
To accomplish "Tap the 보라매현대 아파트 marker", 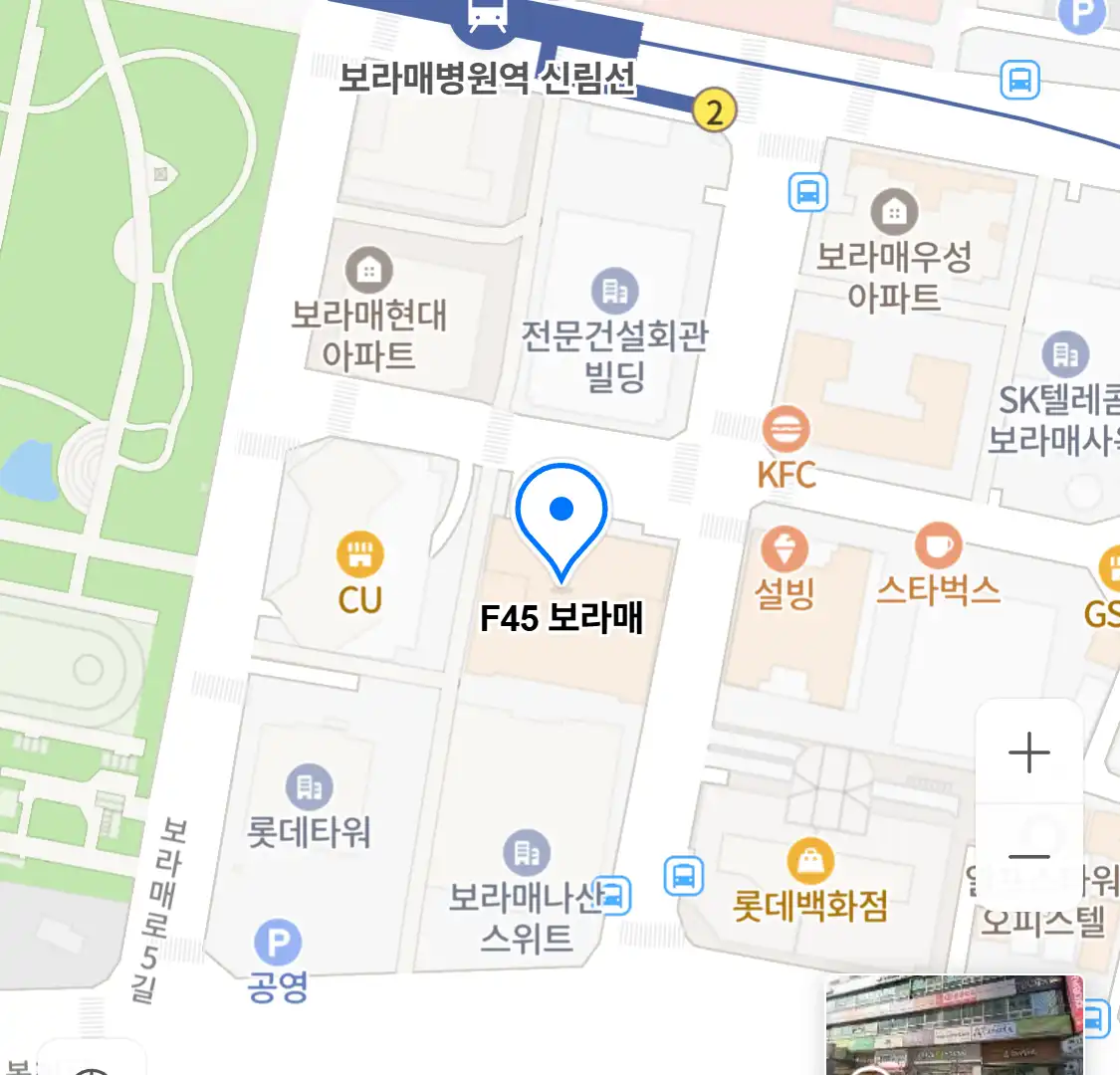I will pos(368,269).
